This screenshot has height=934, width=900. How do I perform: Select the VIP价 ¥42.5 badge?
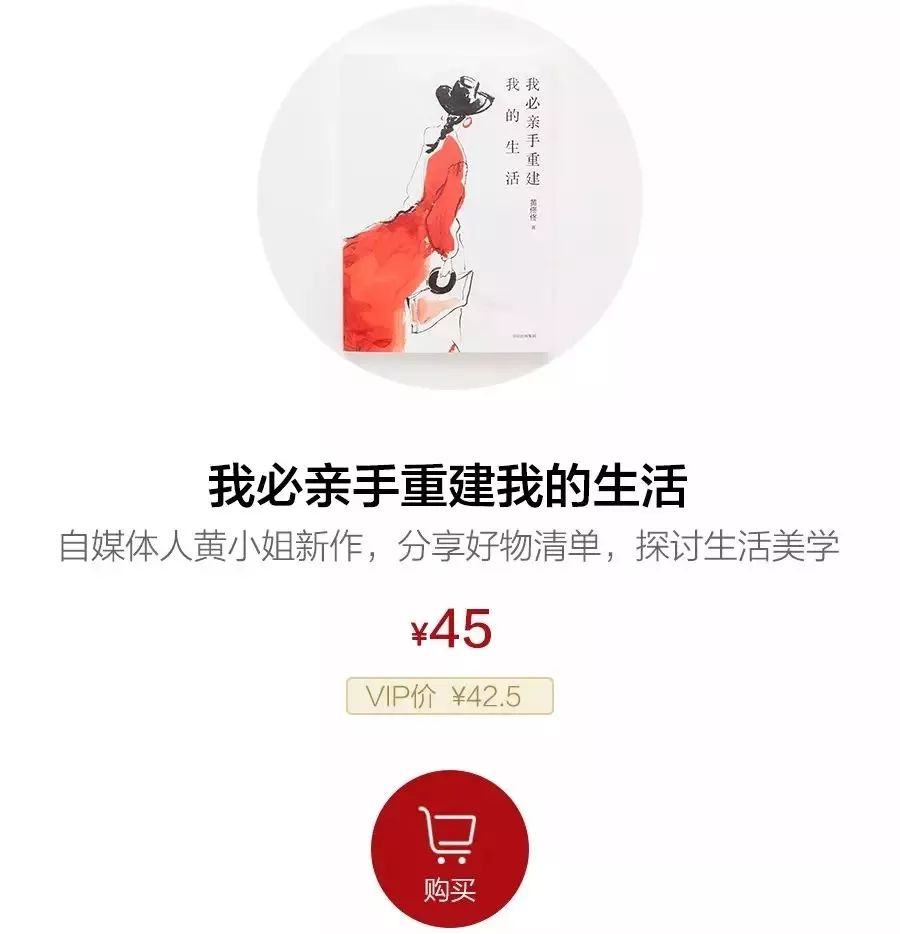click(x=450, y=696)
